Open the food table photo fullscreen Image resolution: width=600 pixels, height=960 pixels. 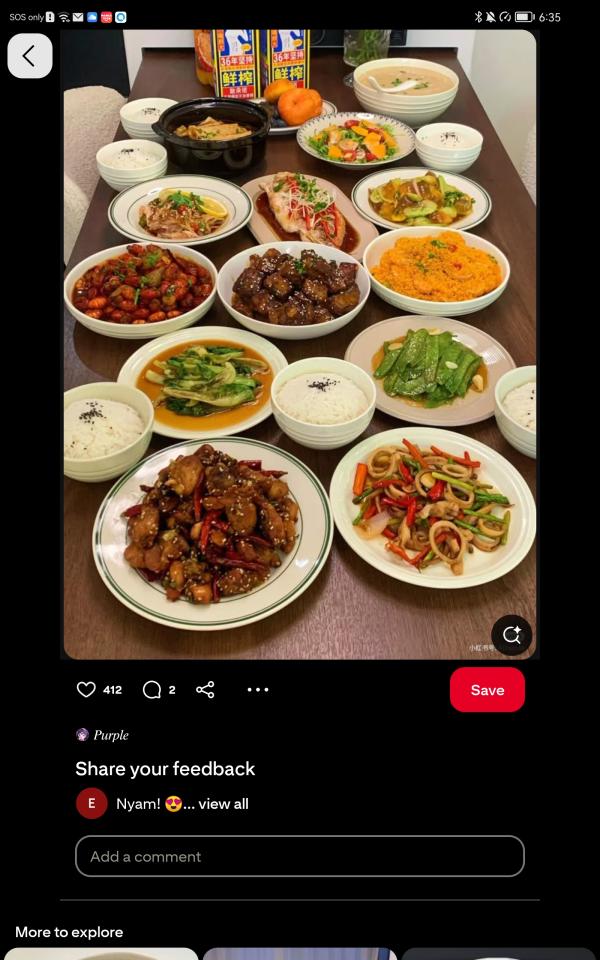click(300, 344)
